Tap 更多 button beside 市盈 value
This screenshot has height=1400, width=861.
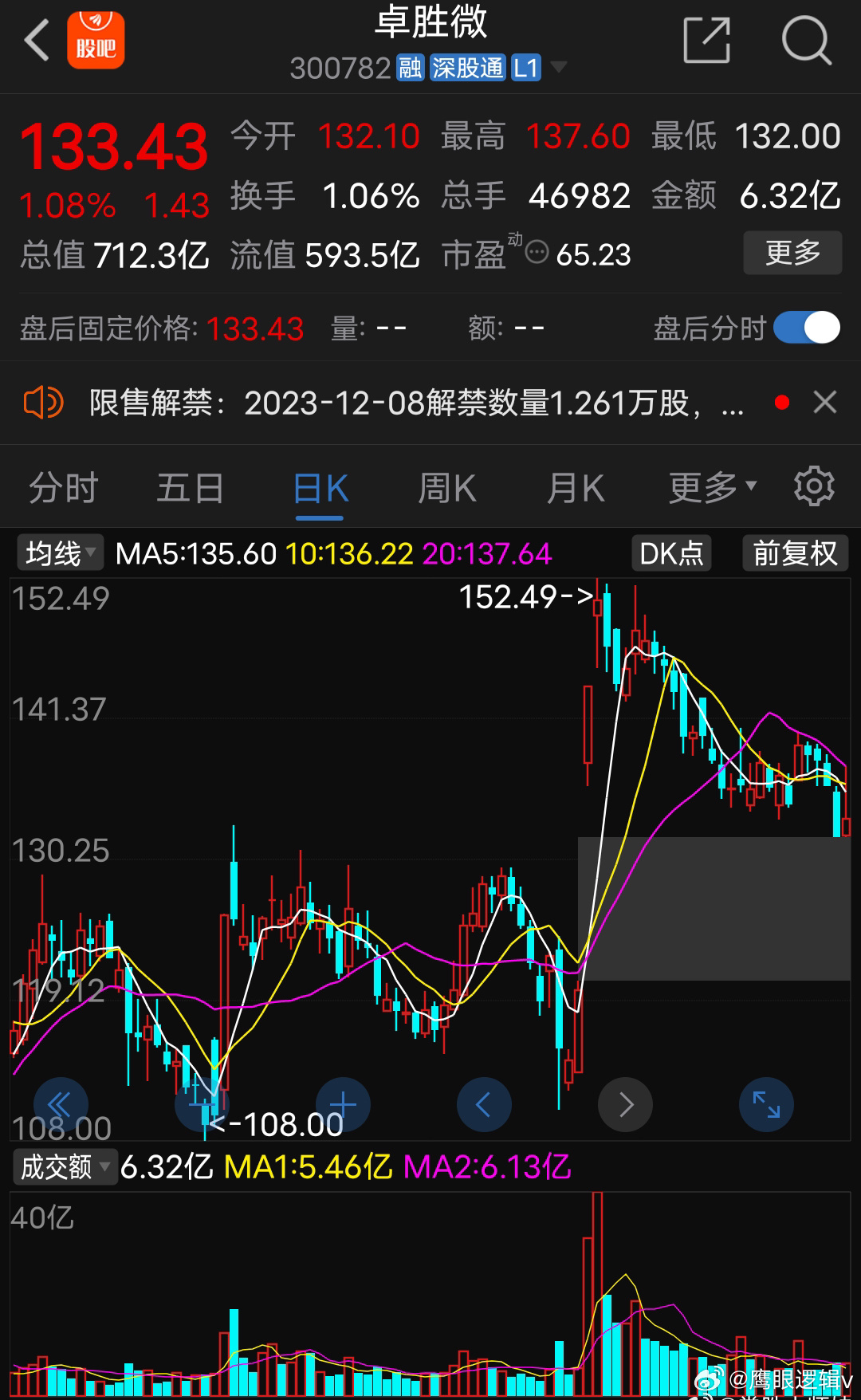[x=792, y=254]
